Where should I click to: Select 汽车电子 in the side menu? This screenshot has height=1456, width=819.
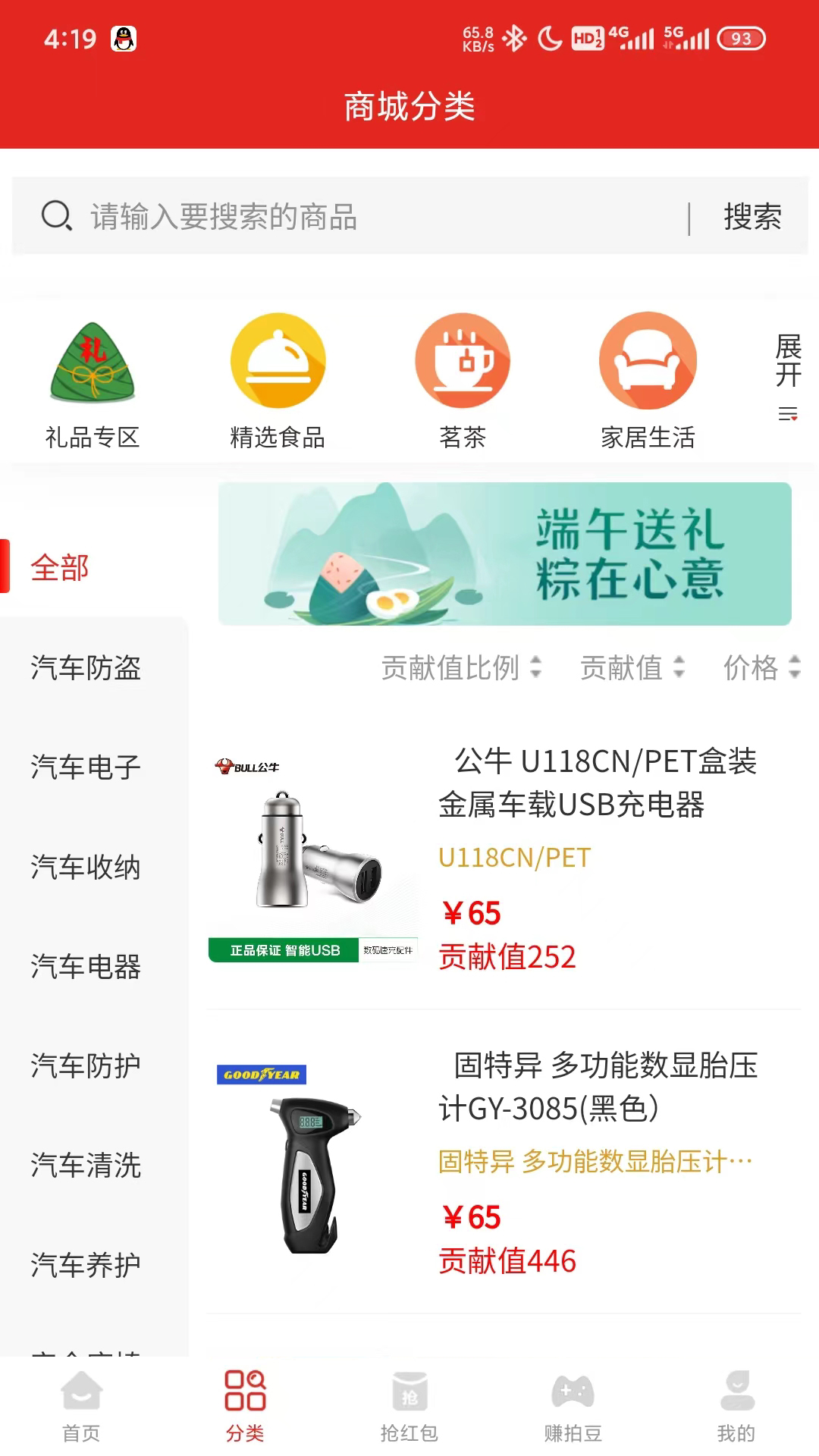click(x=86, y=767)
